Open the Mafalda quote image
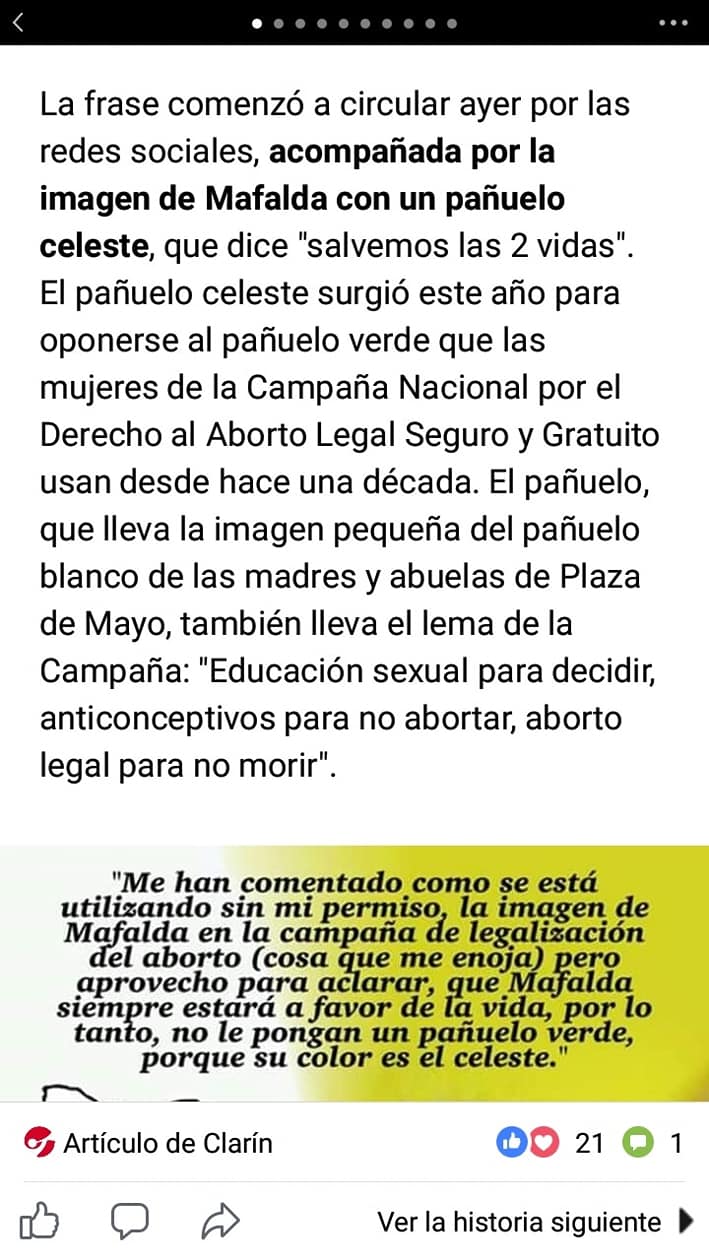 354,973
